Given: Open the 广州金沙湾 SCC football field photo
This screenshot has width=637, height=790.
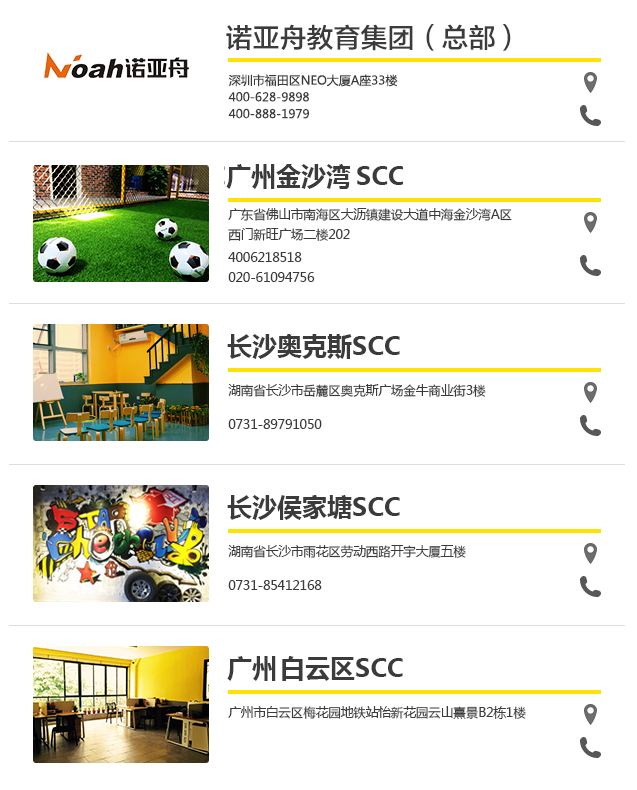Looking at the screenshot, I should pyautogui.click(x=121, y=223).
